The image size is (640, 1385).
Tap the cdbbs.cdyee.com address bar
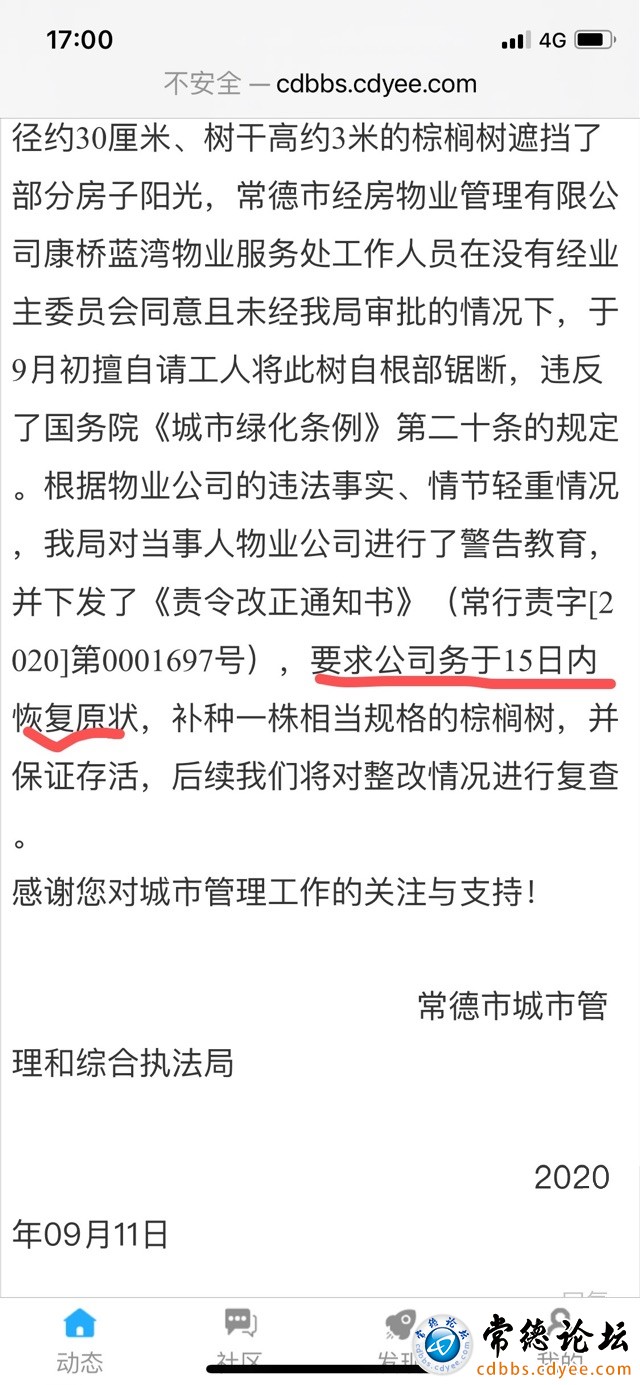pos(320,84)
